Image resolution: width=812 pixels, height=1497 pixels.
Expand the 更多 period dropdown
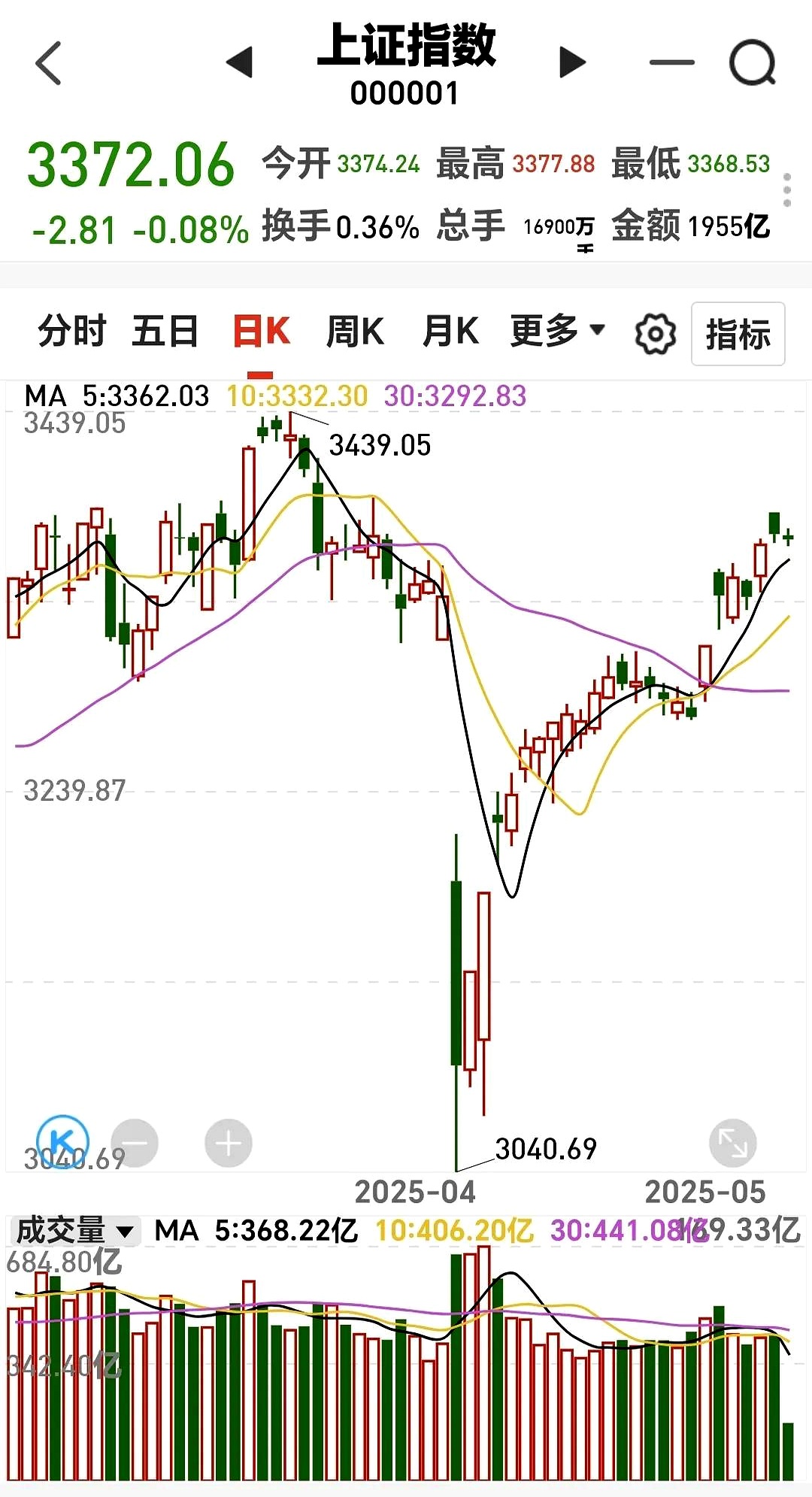(x=557, y=331)
